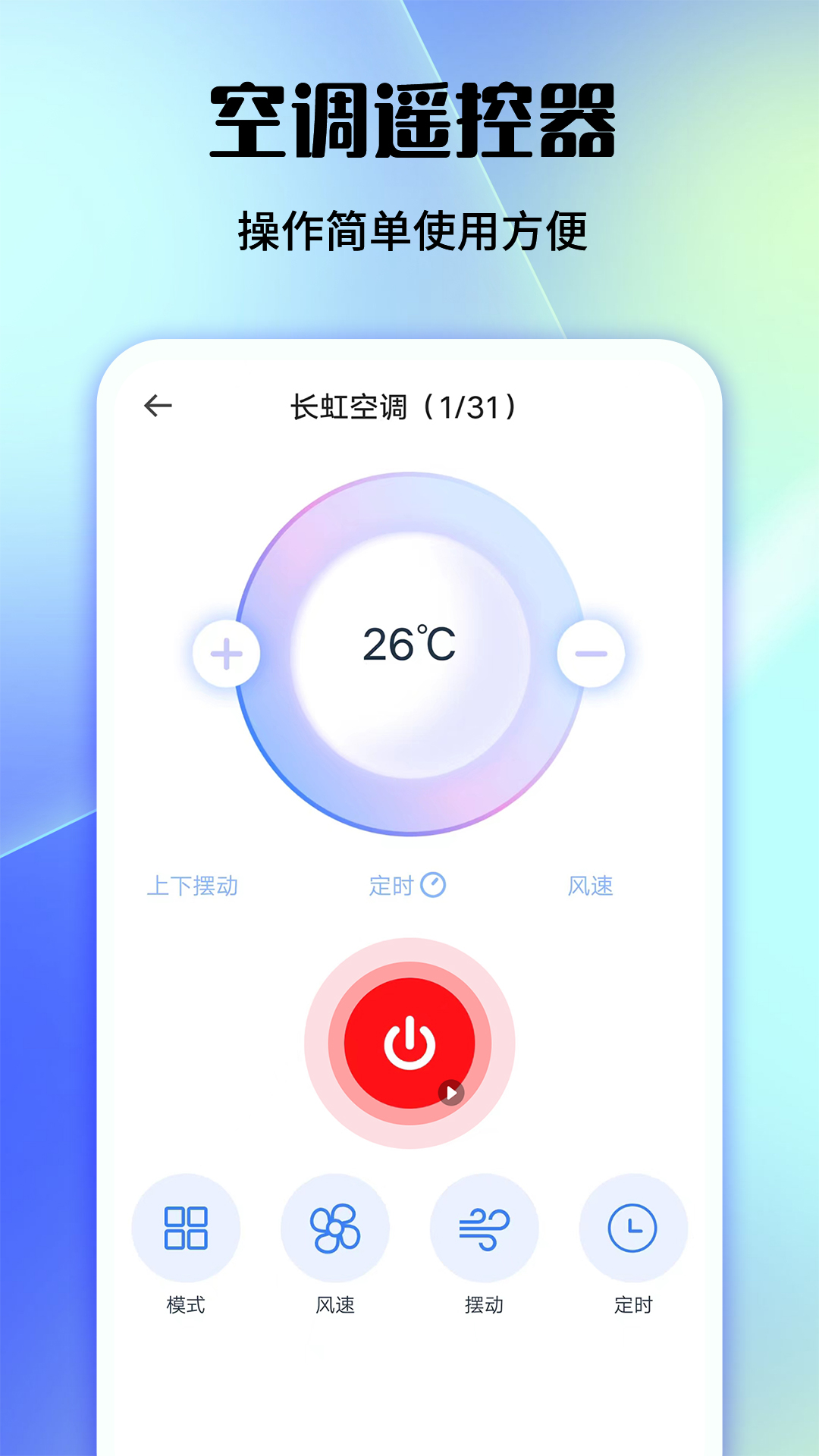Viewport: 819px width, 1456px height.
Task: Select the 模式 mode grid icon
Action: coord(186,1228)
